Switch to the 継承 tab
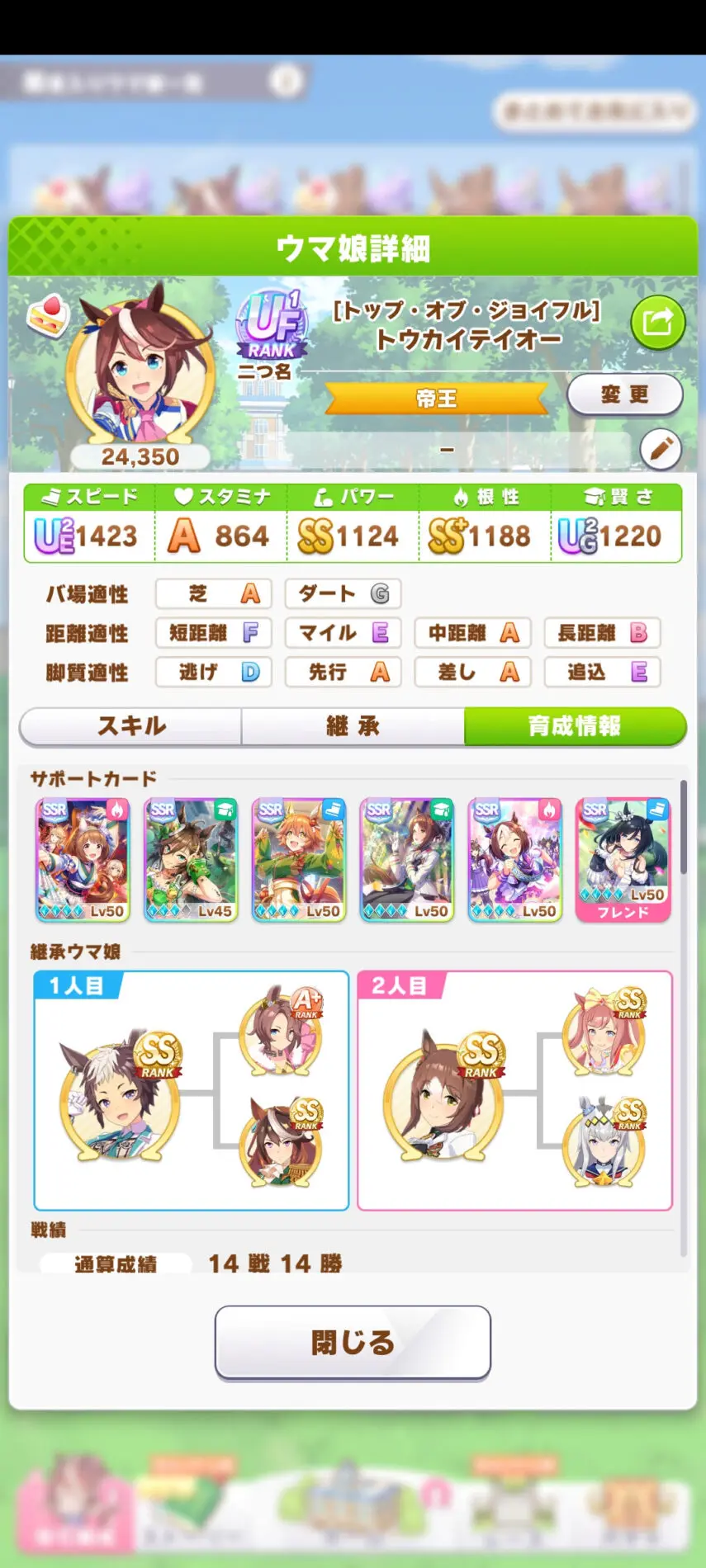 (x=353, y=726)
